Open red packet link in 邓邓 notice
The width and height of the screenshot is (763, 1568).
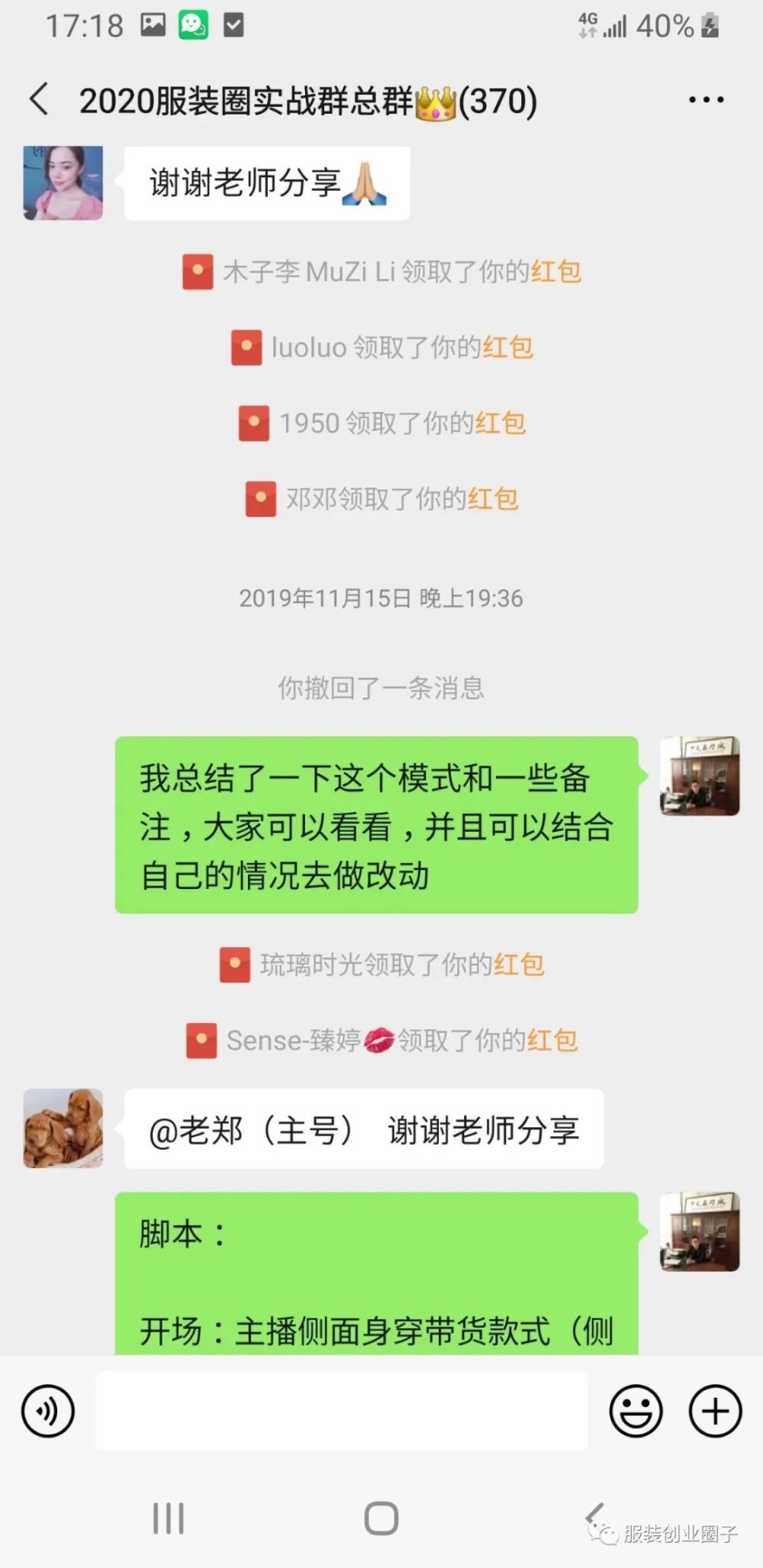[x=493, y=499]
